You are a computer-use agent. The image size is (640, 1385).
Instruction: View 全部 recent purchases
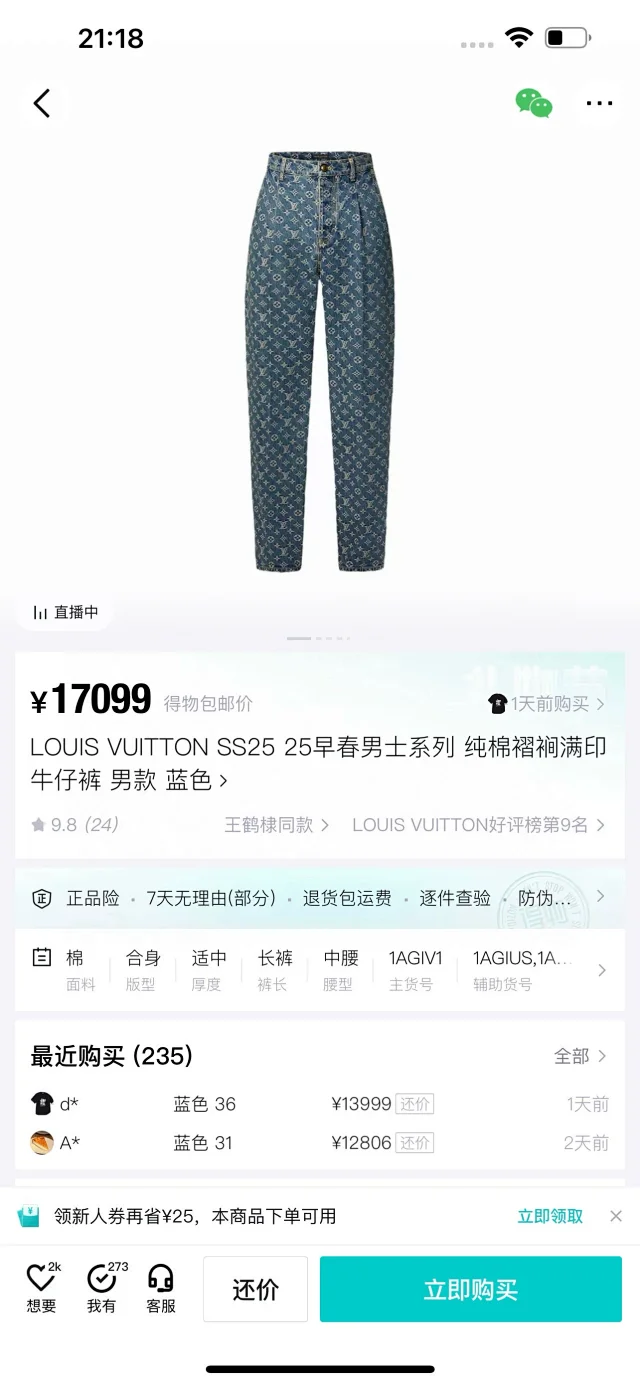580,1056
